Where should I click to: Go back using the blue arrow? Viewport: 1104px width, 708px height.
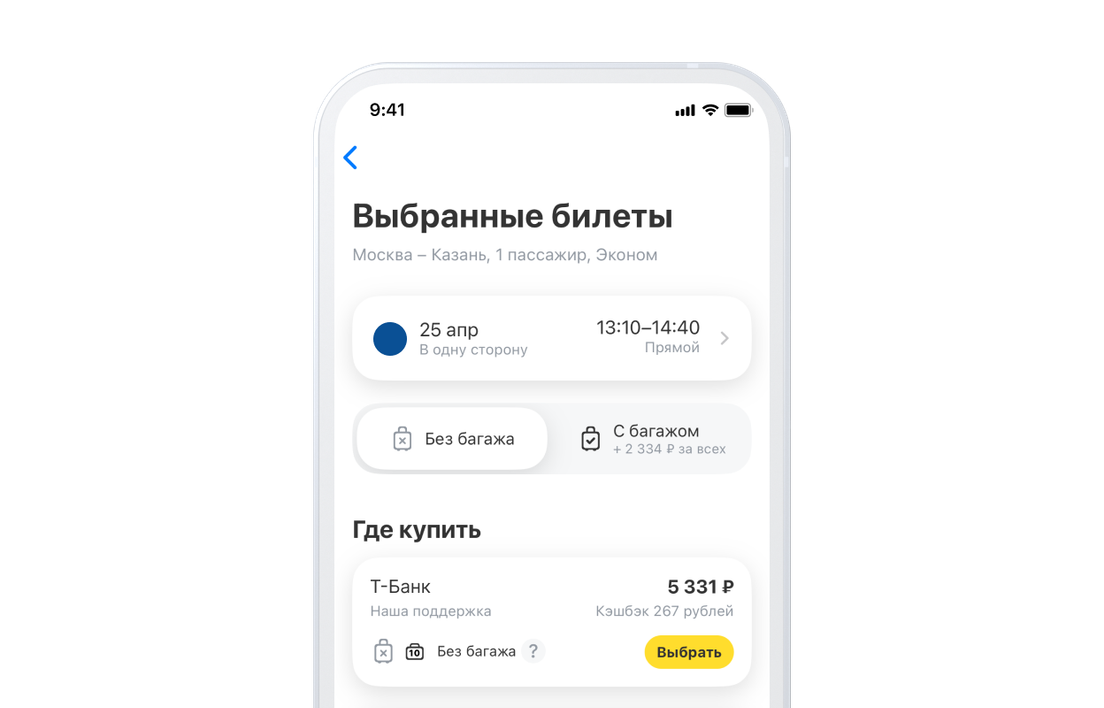pyautogui.click(x=350, y=158)
